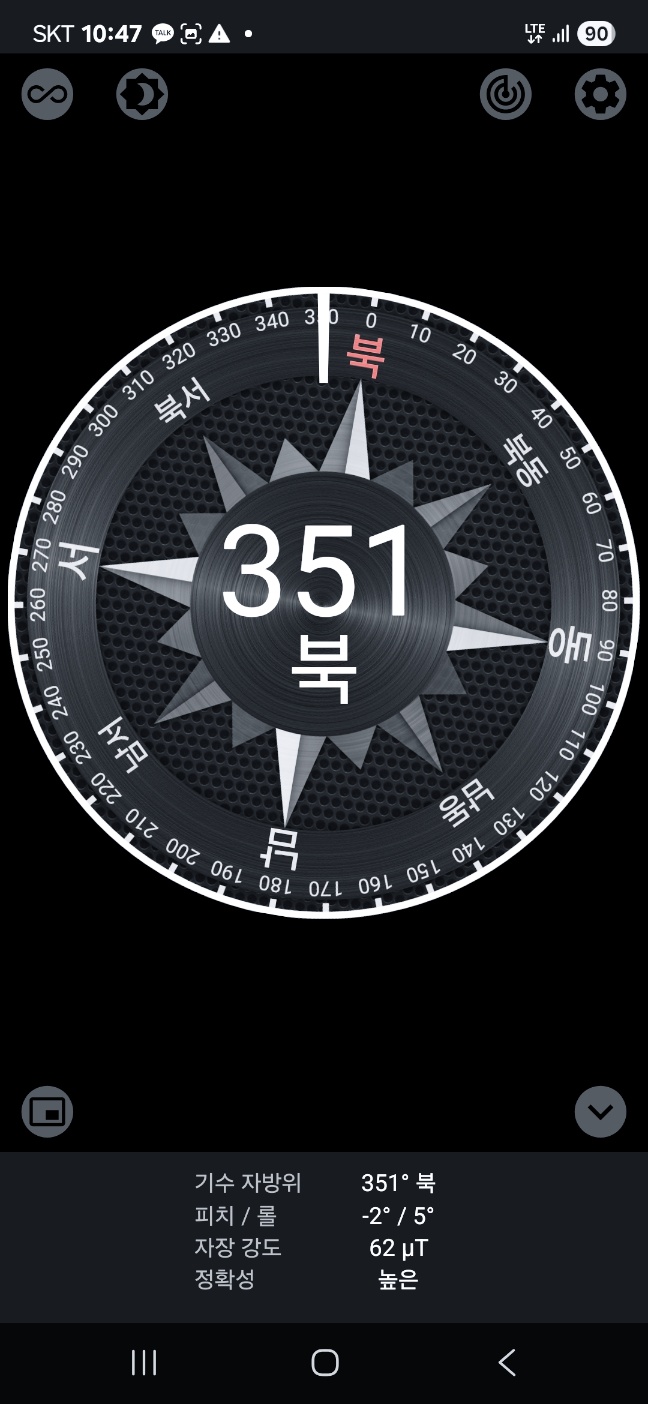This screenshot has width=648, height=1404.
Task: Open the settings gear
Action: pos(600,95)
